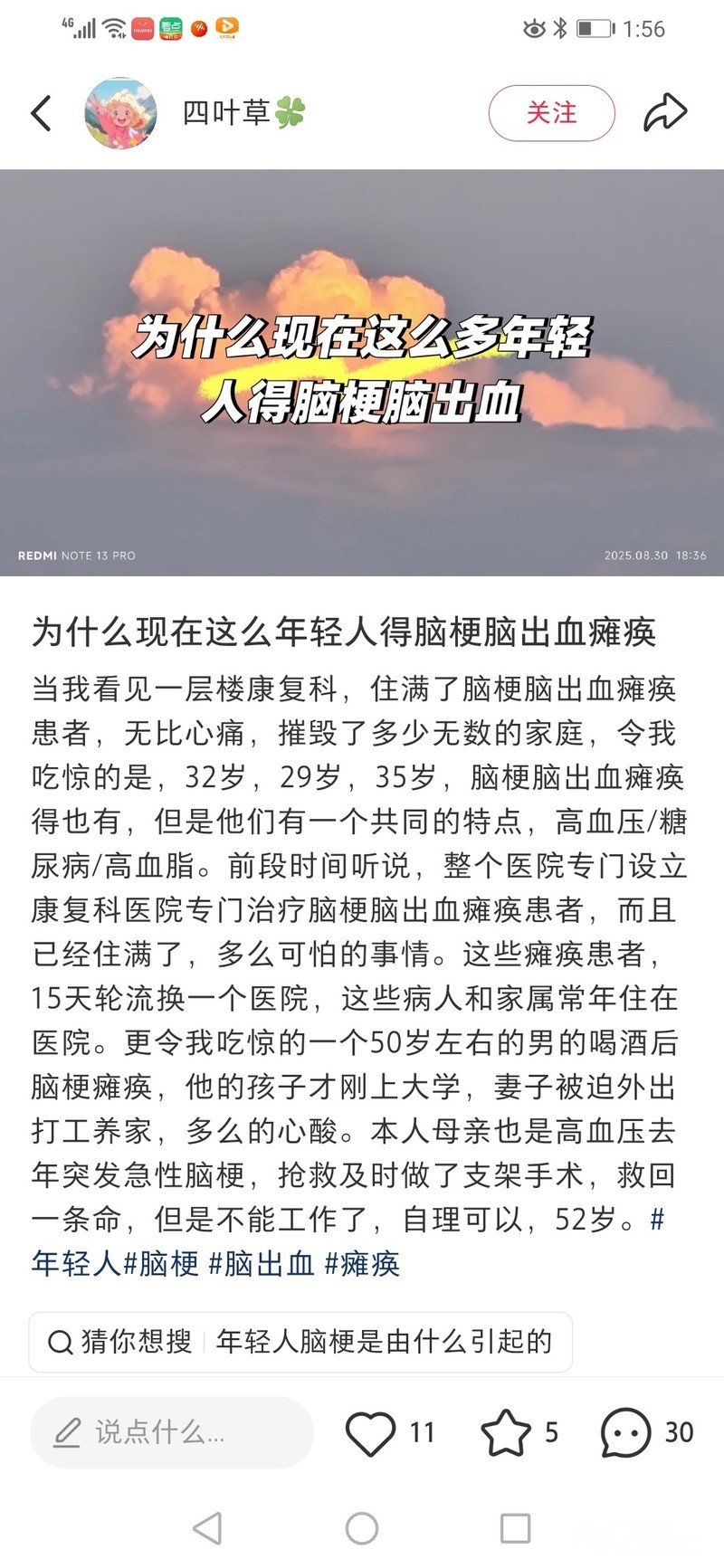This screenshot has width=724, height=1568.
Task: Open the #脑出血 hashtag
Action: click(262, 1263)
